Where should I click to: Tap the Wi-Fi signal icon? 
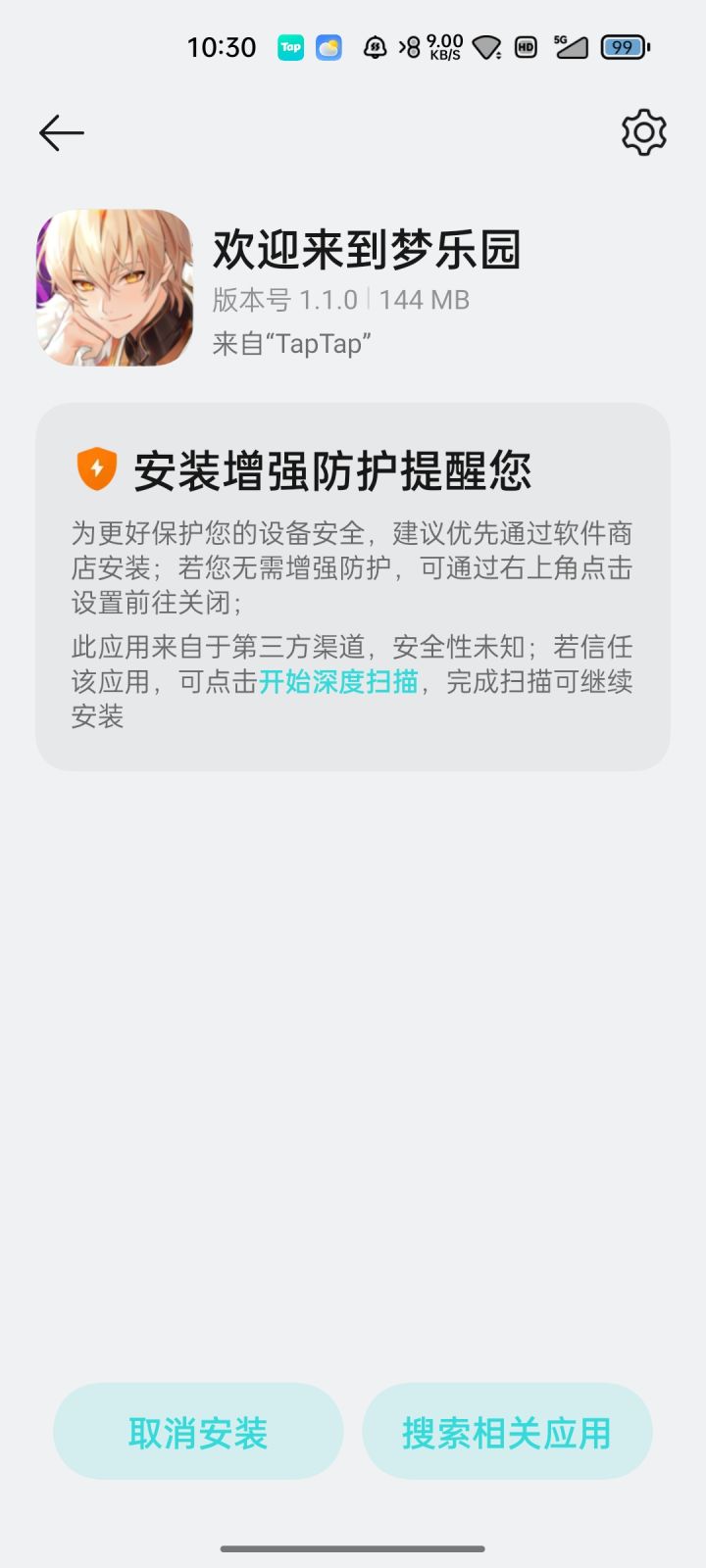coord(486,46)
